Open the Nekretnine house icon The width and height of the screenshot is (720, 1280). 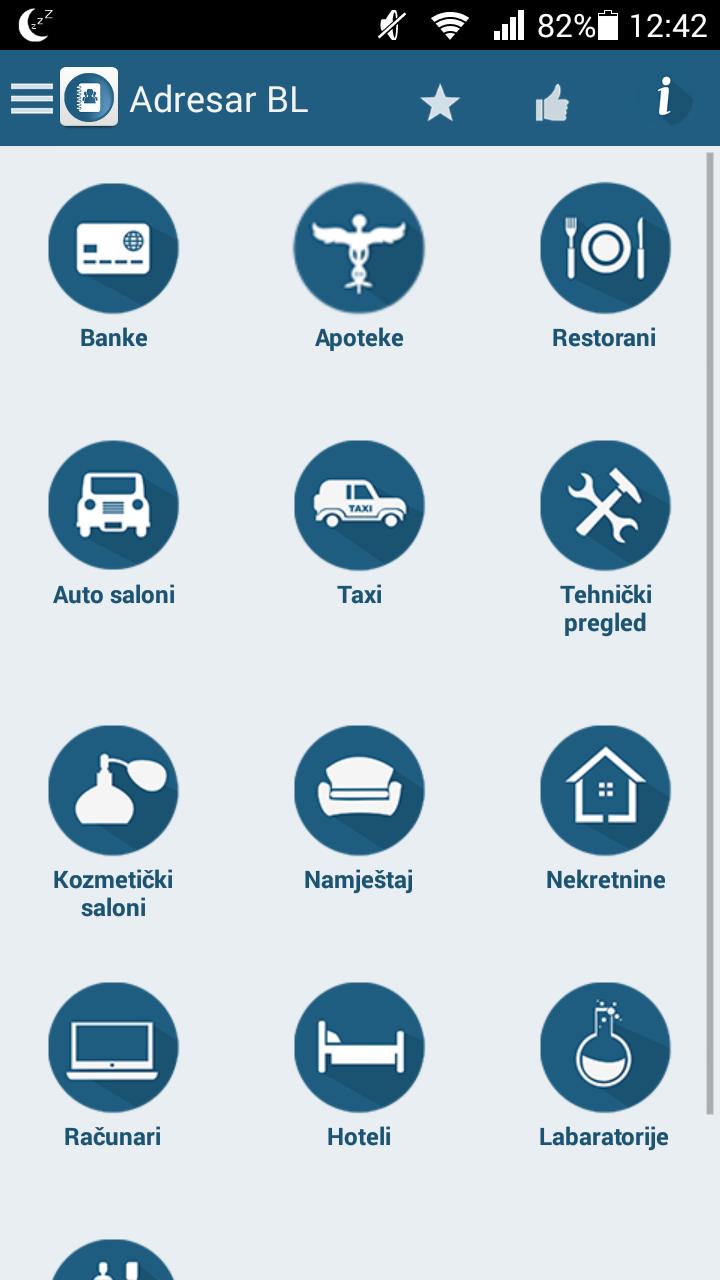coord(604,789)
